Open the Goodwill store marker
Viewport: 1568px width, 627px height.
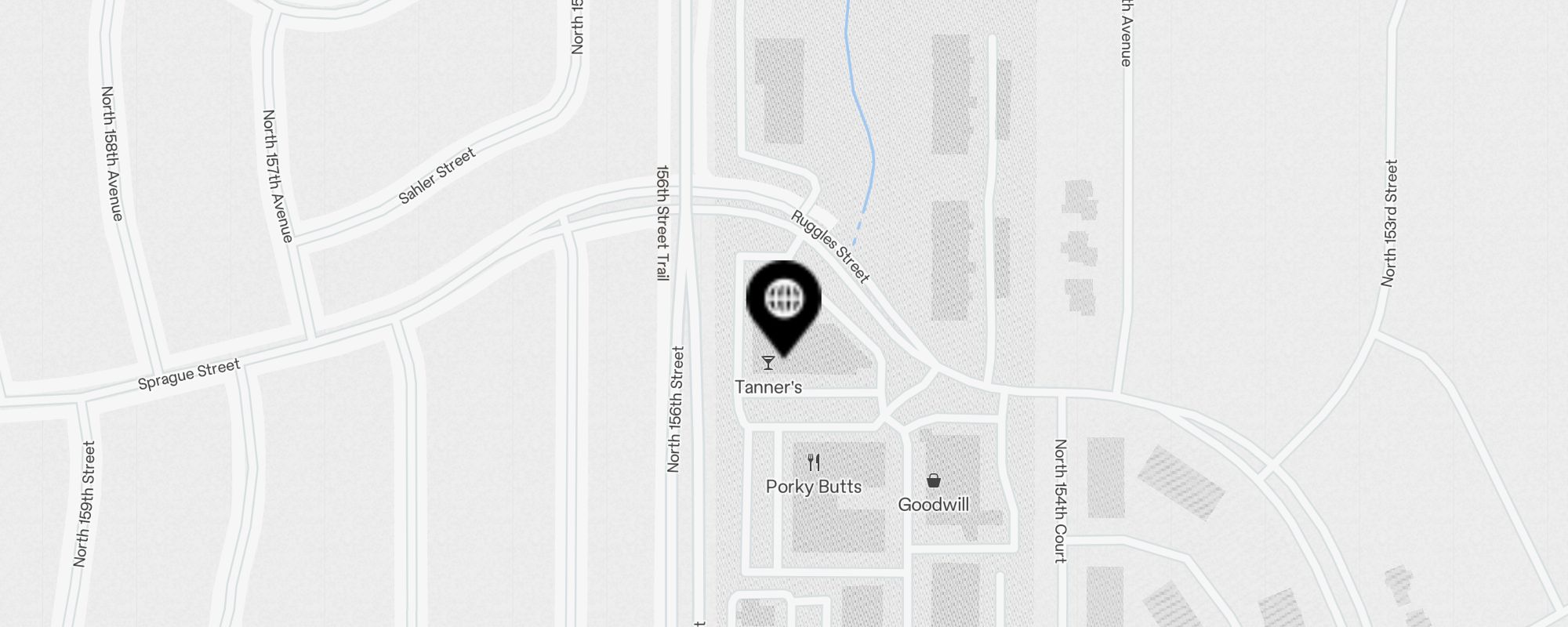933,480
